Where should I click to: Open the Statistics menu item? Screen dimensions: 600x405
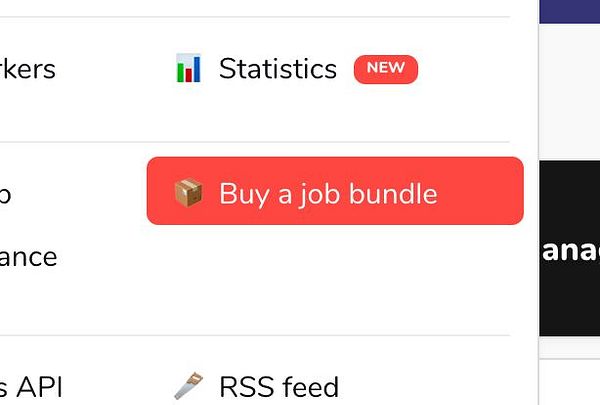pyautogui.click(x=277, y=69)
